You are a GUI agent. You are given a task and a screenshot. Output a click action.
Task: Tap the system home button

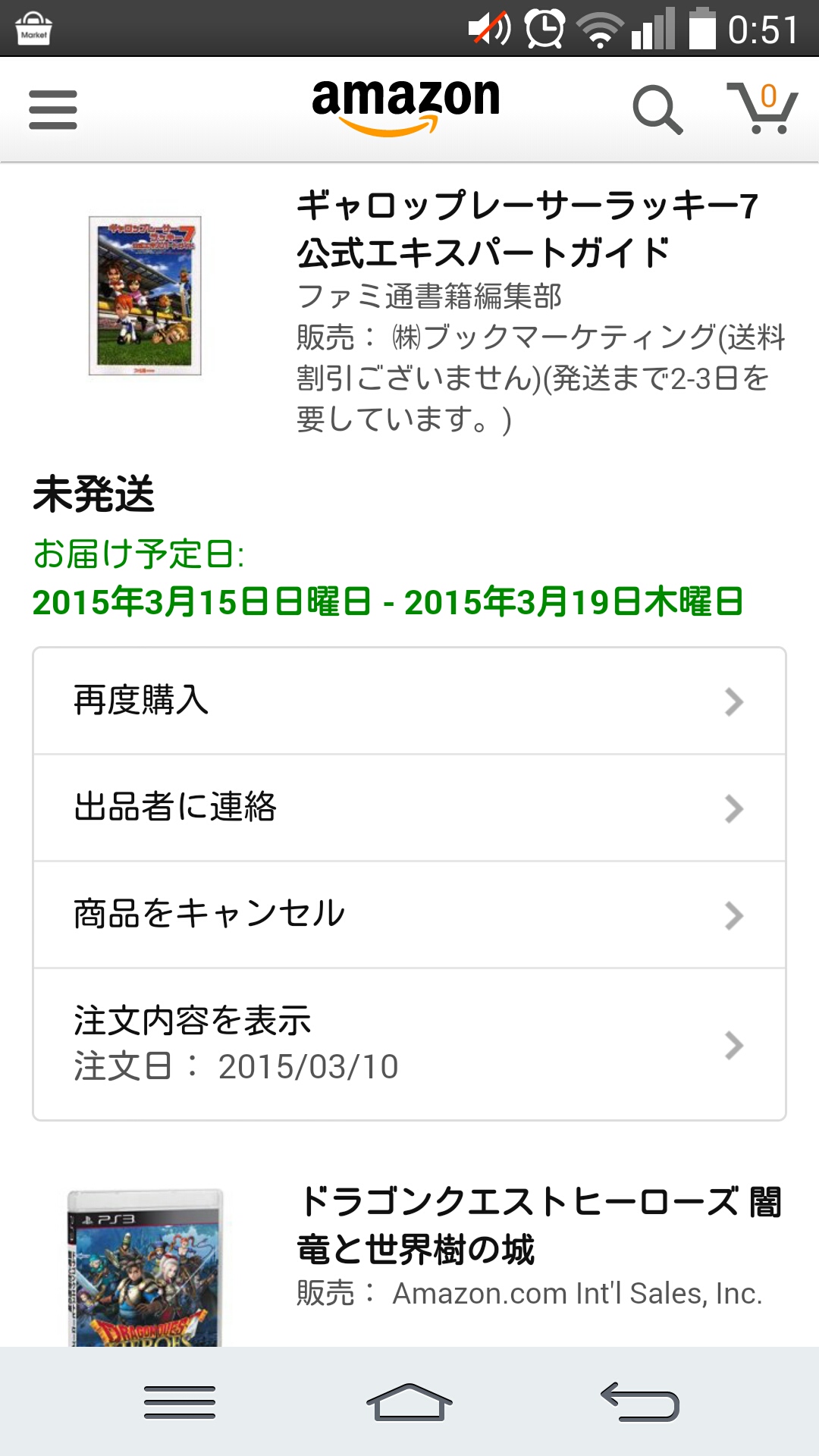[409, 1401]
